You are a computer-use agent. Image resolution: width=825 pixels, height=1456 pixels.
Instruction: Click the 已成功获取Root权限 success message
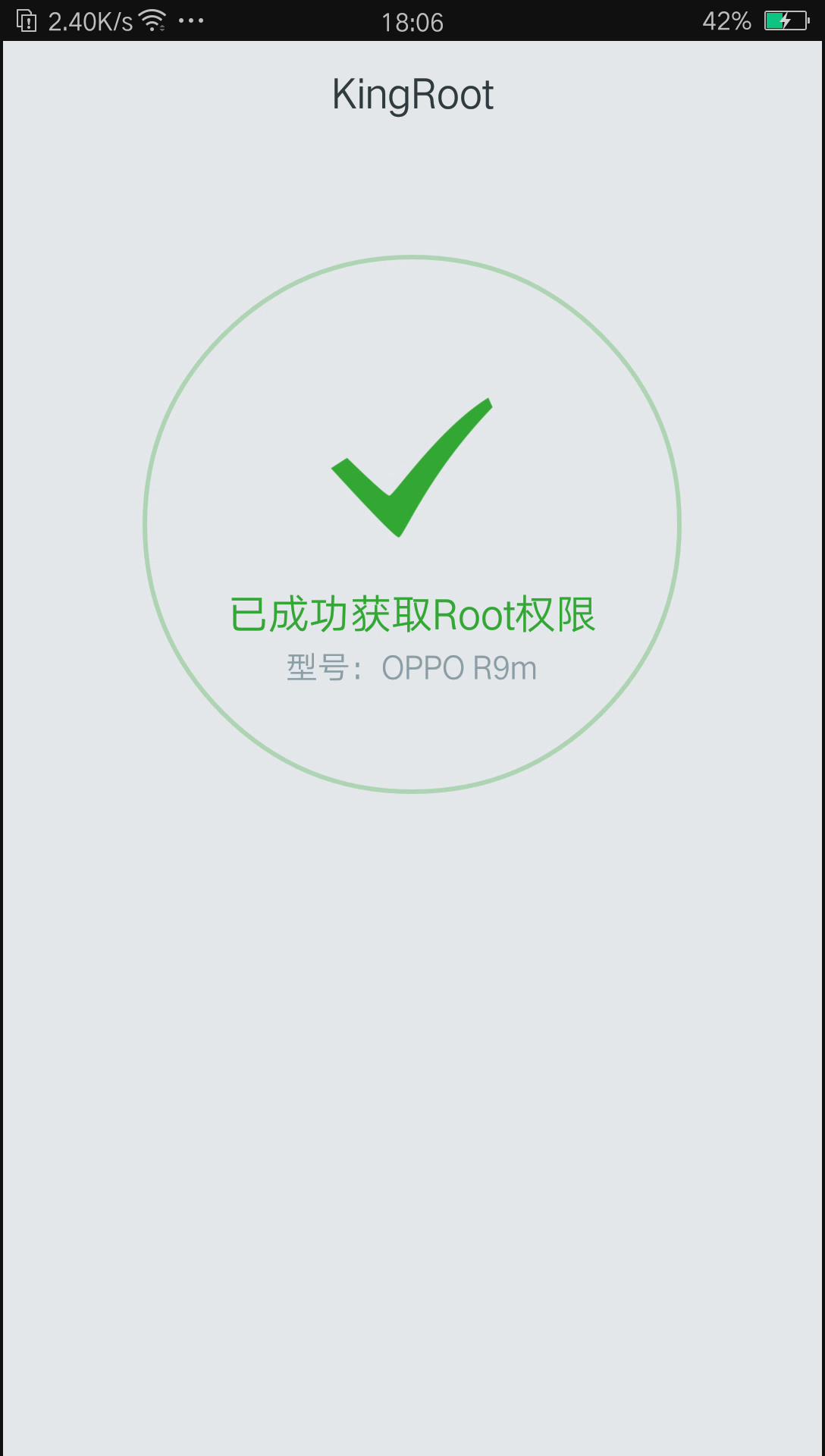(412, 614)
